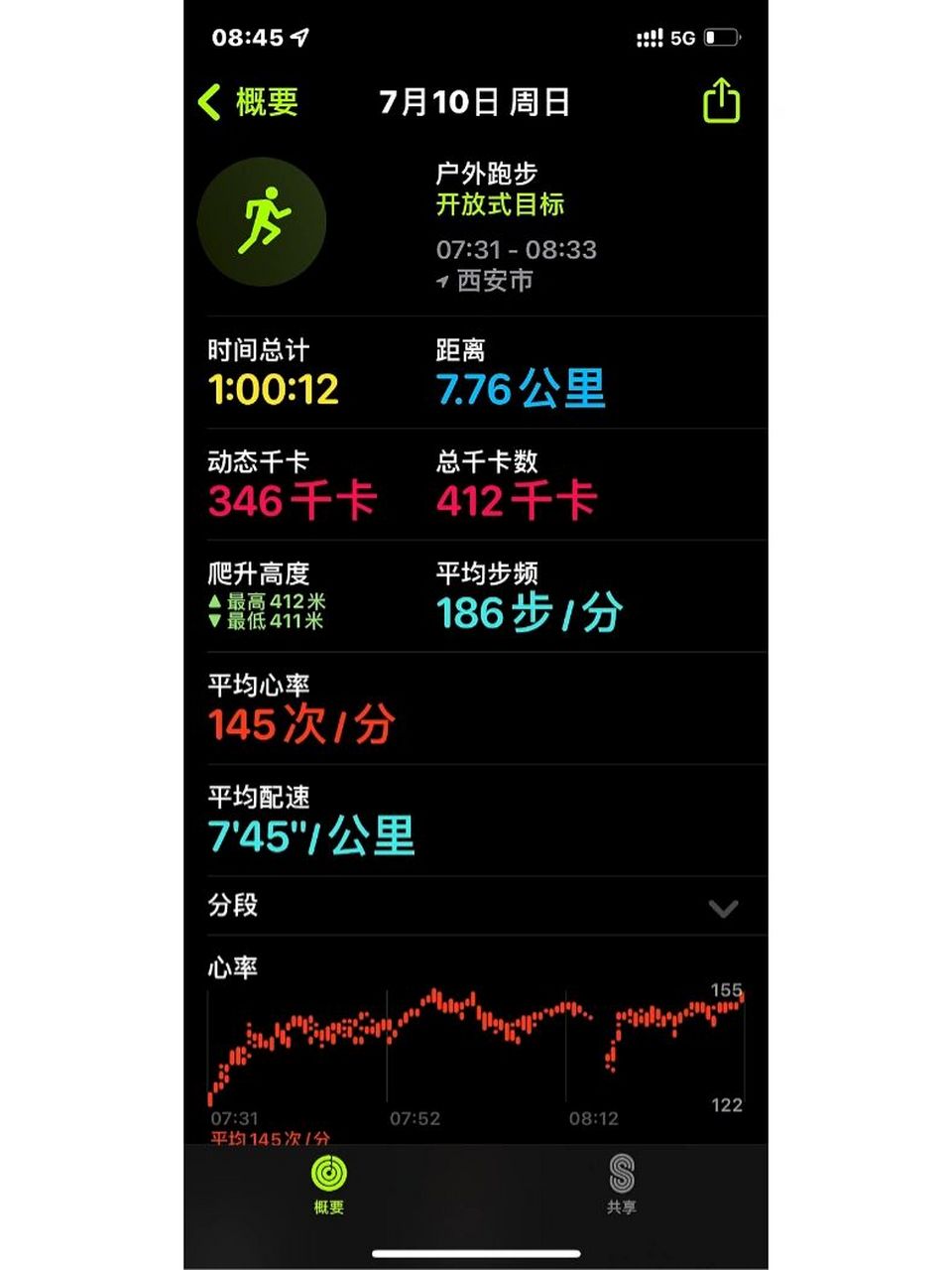Tap 平均145次/分 label below chart

(270, 1138)
